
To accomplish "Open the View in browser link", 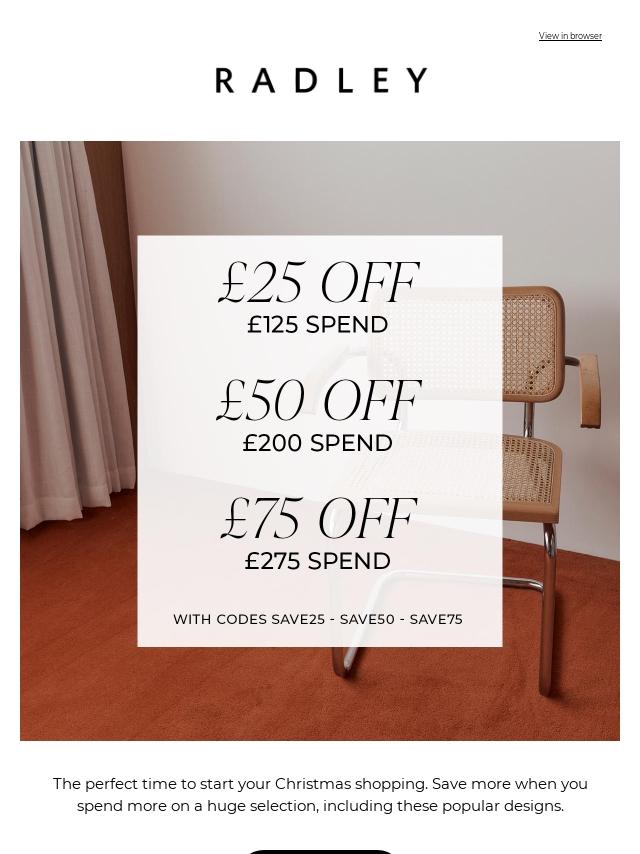I will pos(570,36).
